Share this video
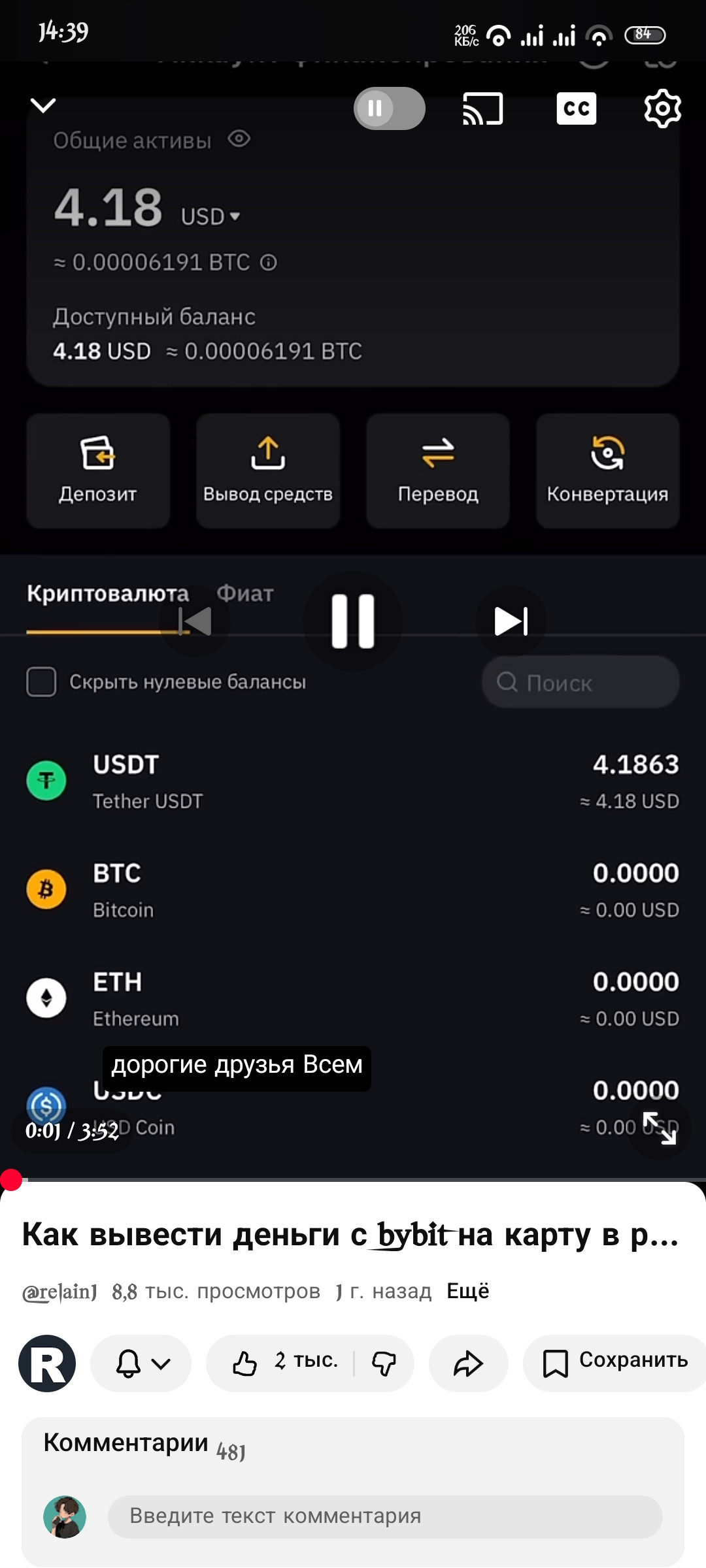 [x=468, y=1363]
